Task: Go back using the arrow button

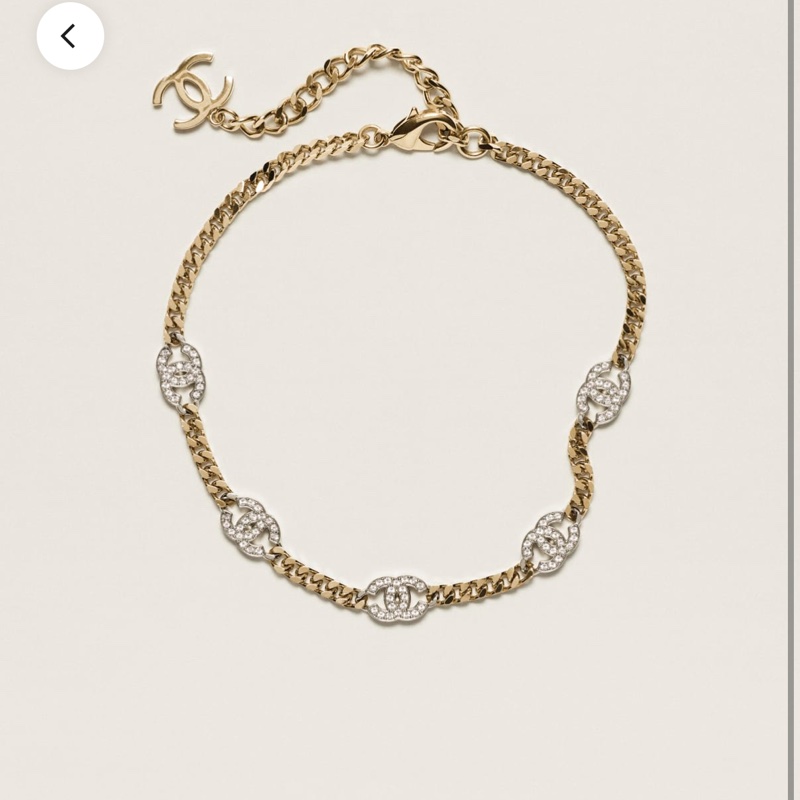Action: 69,37
